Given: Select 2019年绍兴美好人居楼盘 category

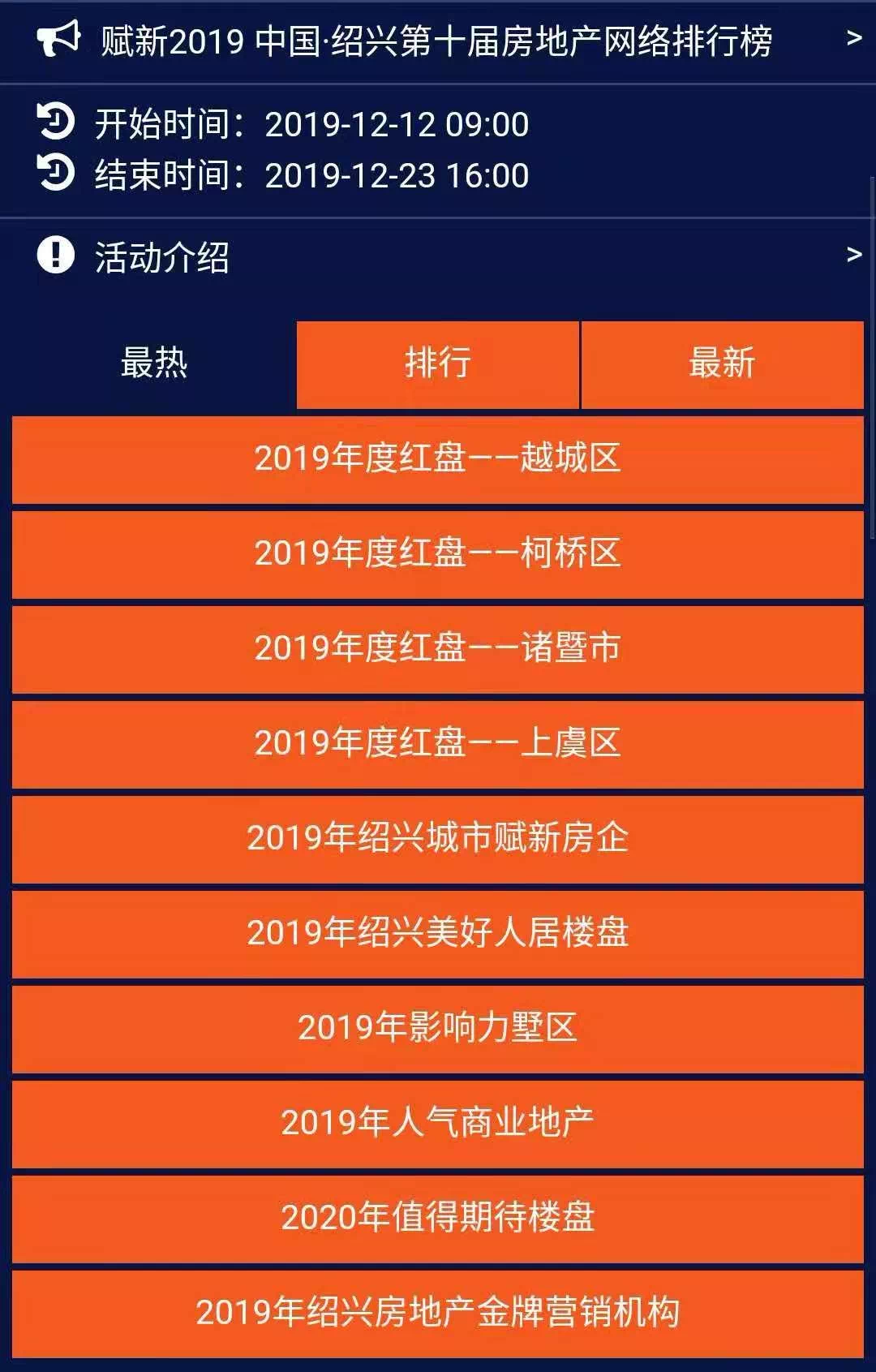Looking at the screenshot, I should click(x=438, y=934).
